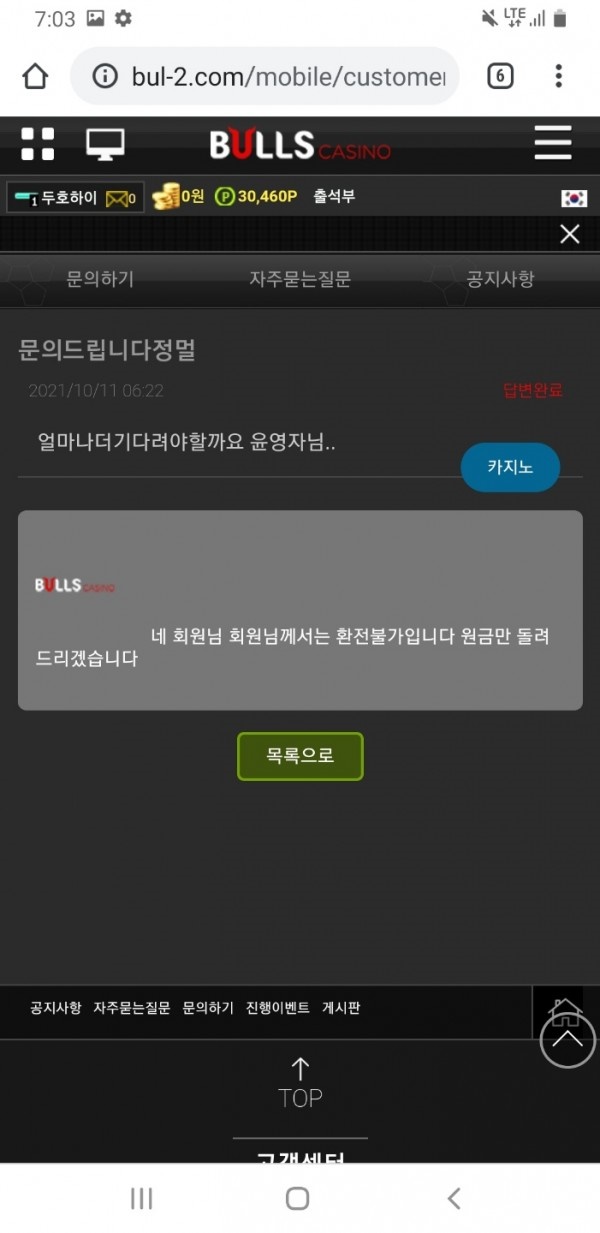Switch to the 문의하기 tab
Viewport: 600px width, 1233px height.
[x=100, y=280]
